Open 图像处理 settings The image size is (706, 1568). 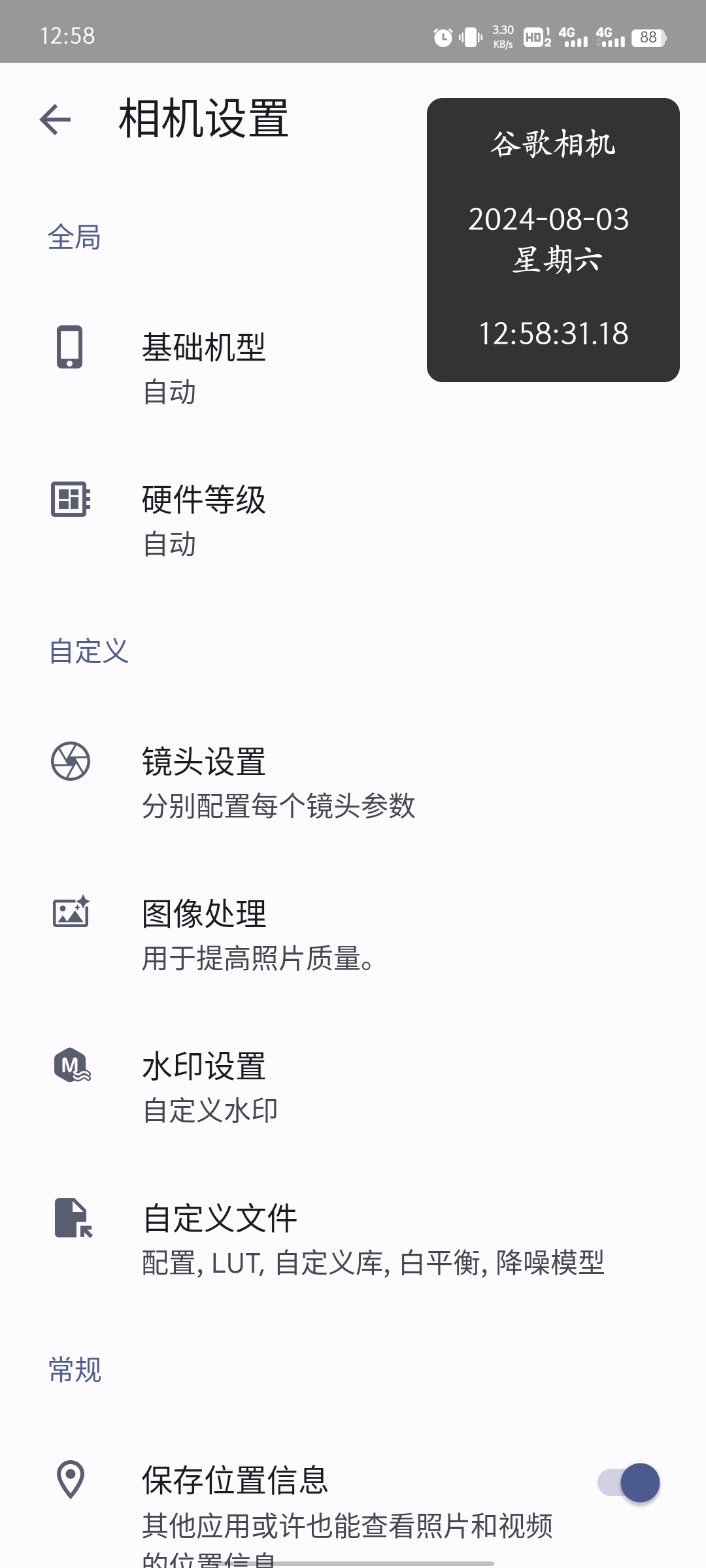258,936
